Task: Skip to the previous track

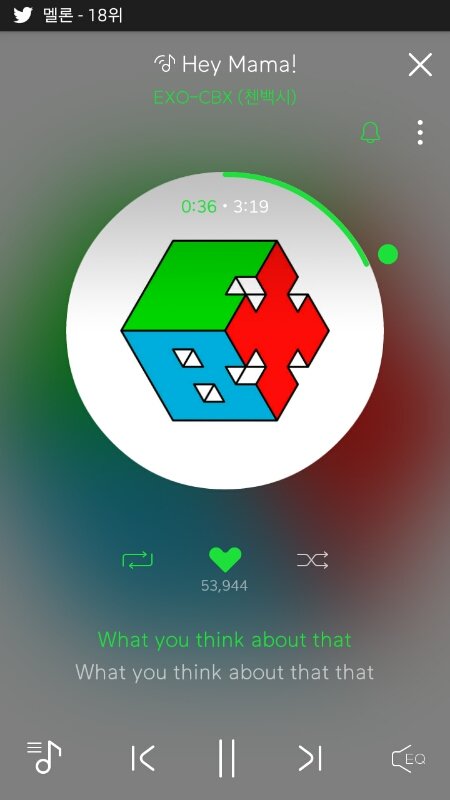Action: [x=142, y=758]
